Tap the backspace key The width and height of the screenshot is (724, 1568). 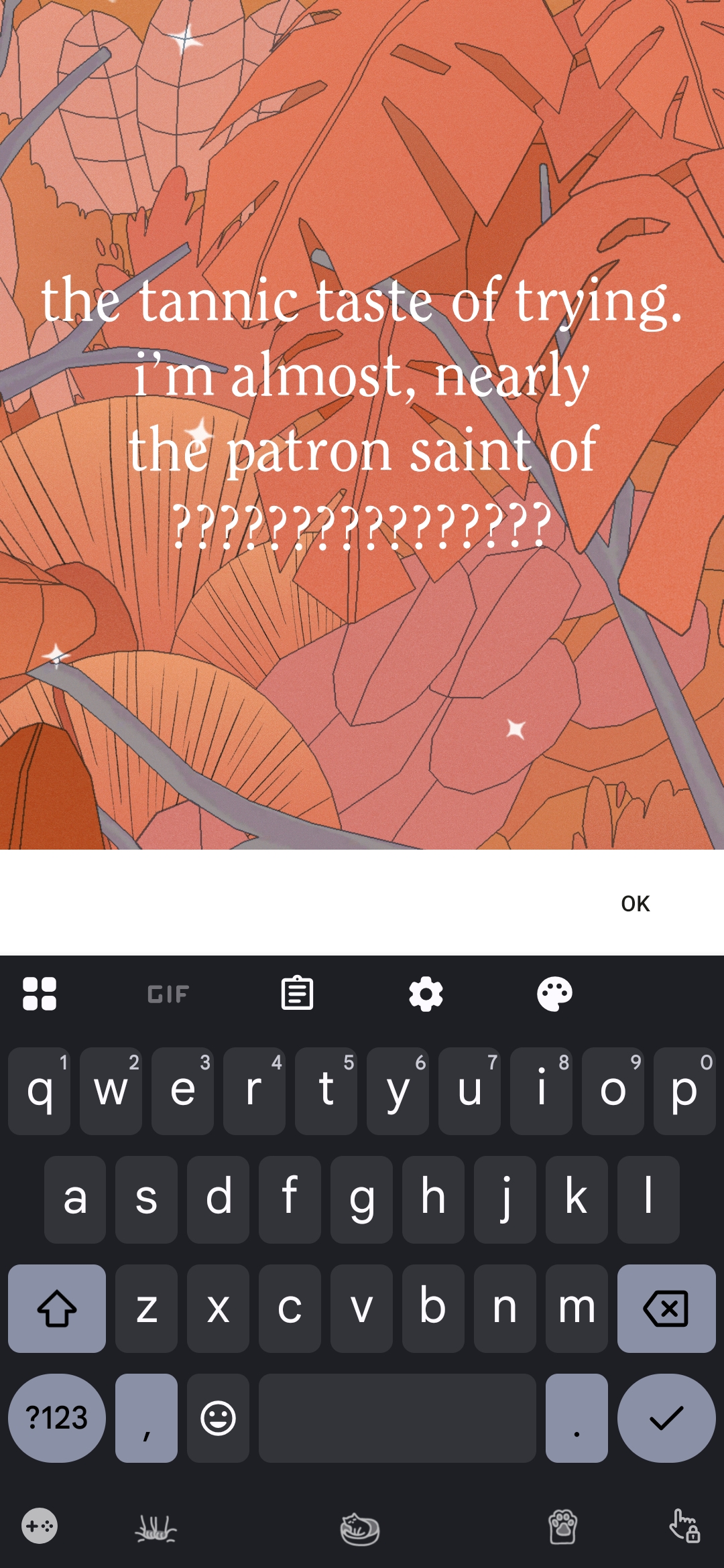pyautogui.click(x=666, y=1308)
